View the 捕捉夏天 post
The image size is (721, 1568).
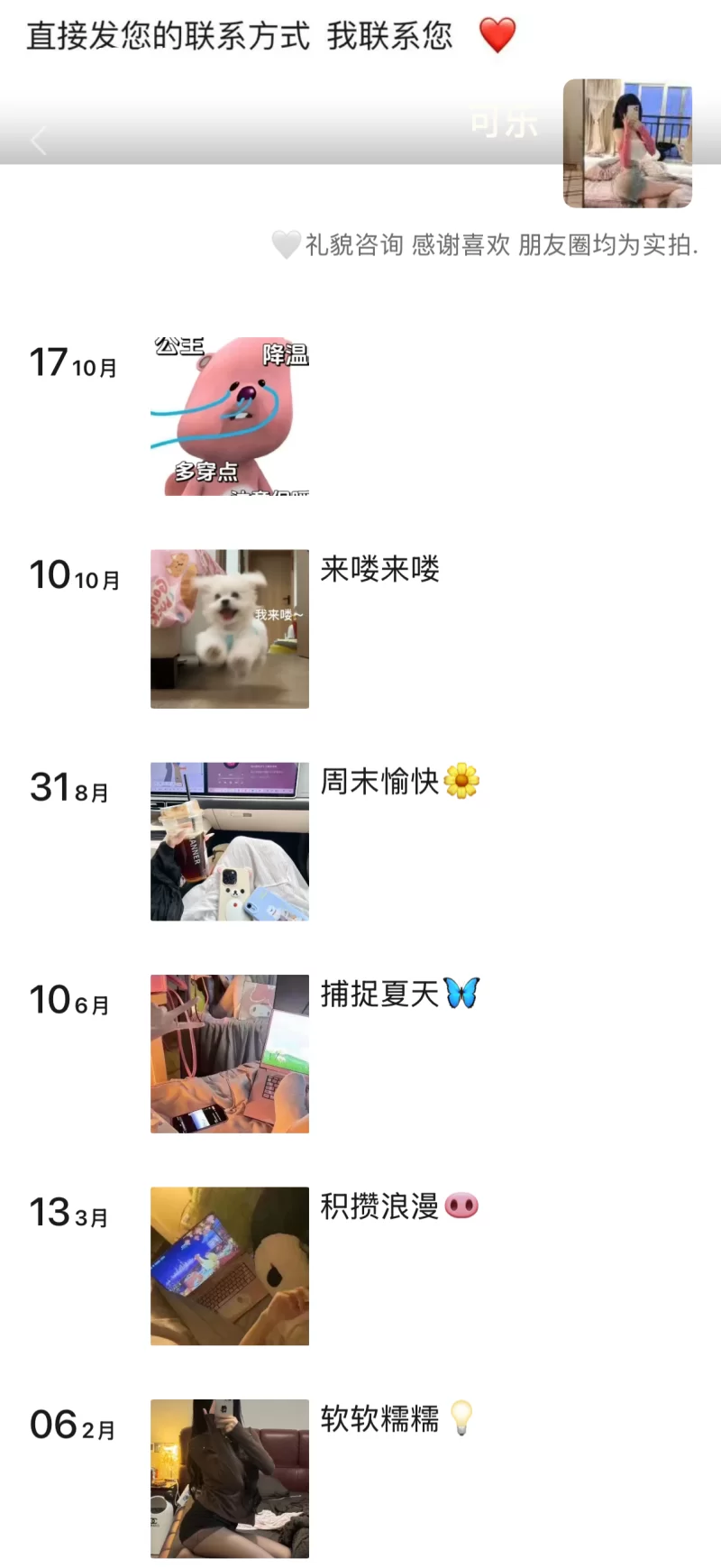click(x=230, y=1053)
